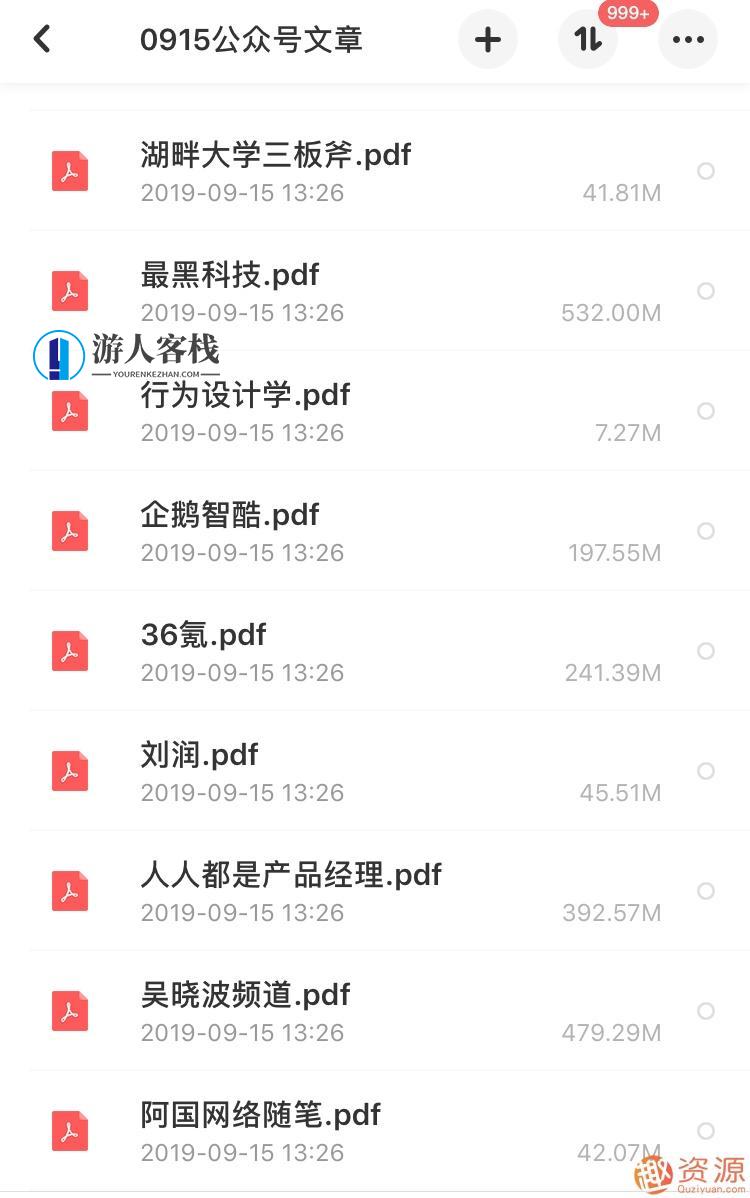Open the PDF icon for 湖畔大学三板斧.pdf
This screenshot has height=1198, width=750.
click(69, 170)
